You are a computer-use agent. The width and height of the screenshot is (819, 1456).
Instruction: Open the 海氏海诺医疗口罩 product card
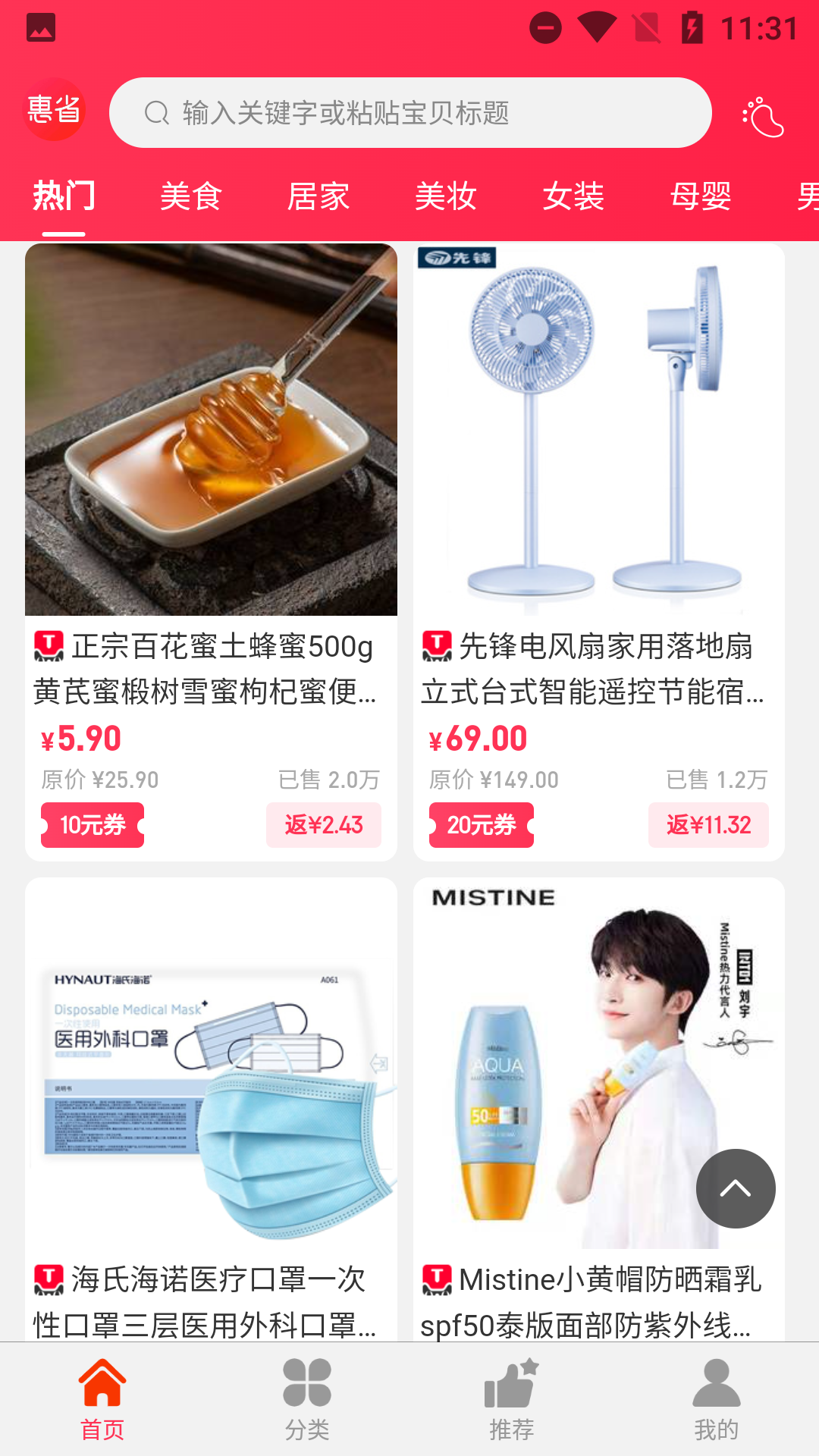[x=211, y=1107]
